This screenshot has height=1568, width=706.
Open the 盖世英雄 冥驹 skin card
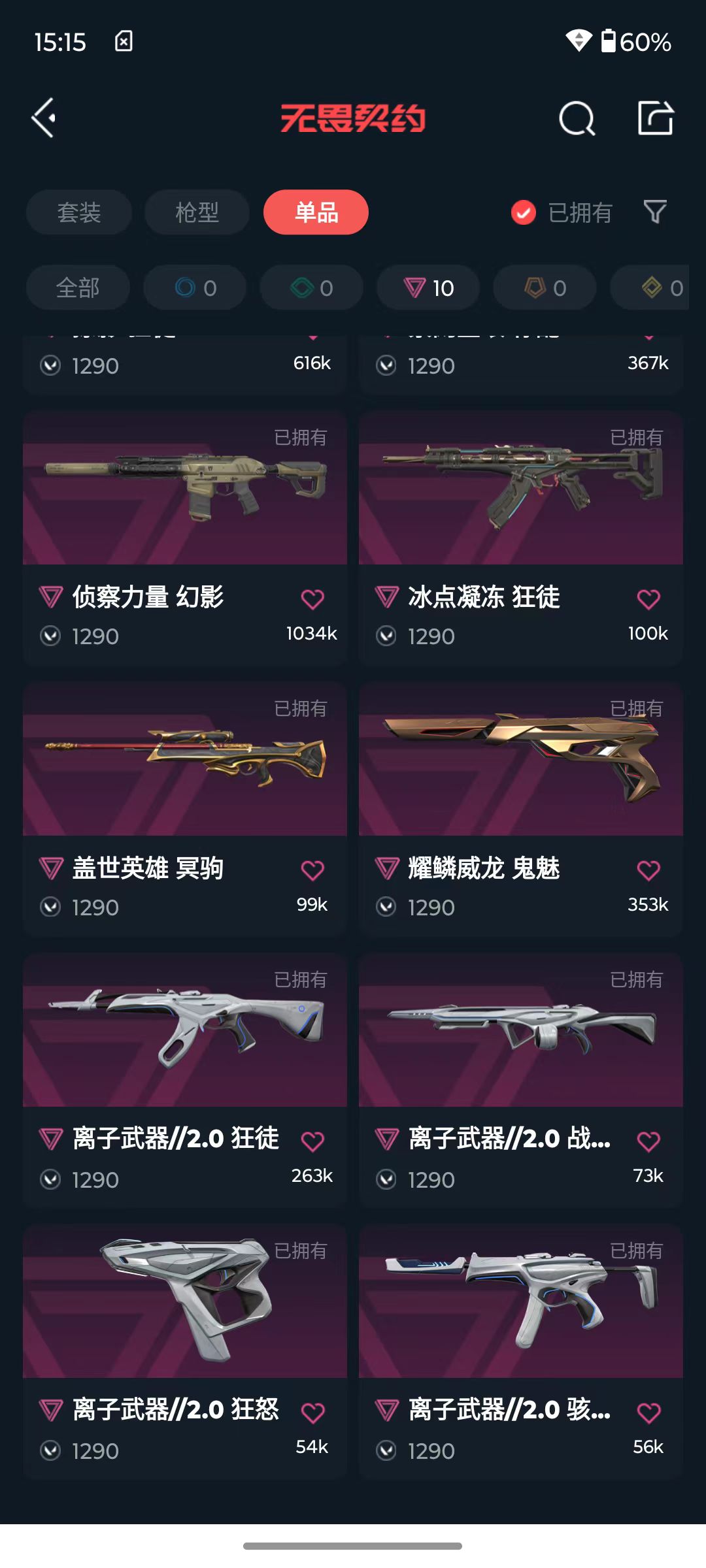185,809
